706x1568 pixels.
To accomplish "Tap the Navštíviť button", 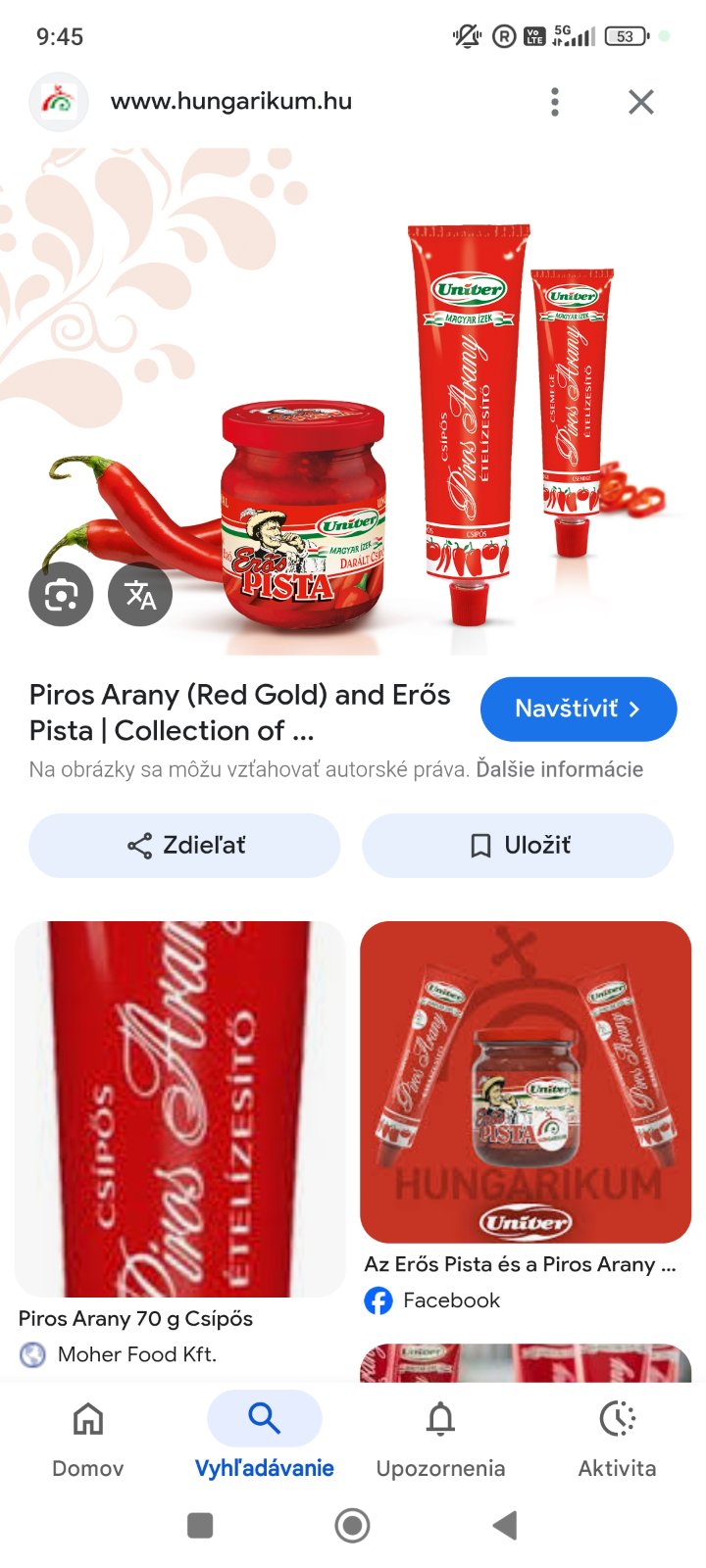I will (579, 709).
